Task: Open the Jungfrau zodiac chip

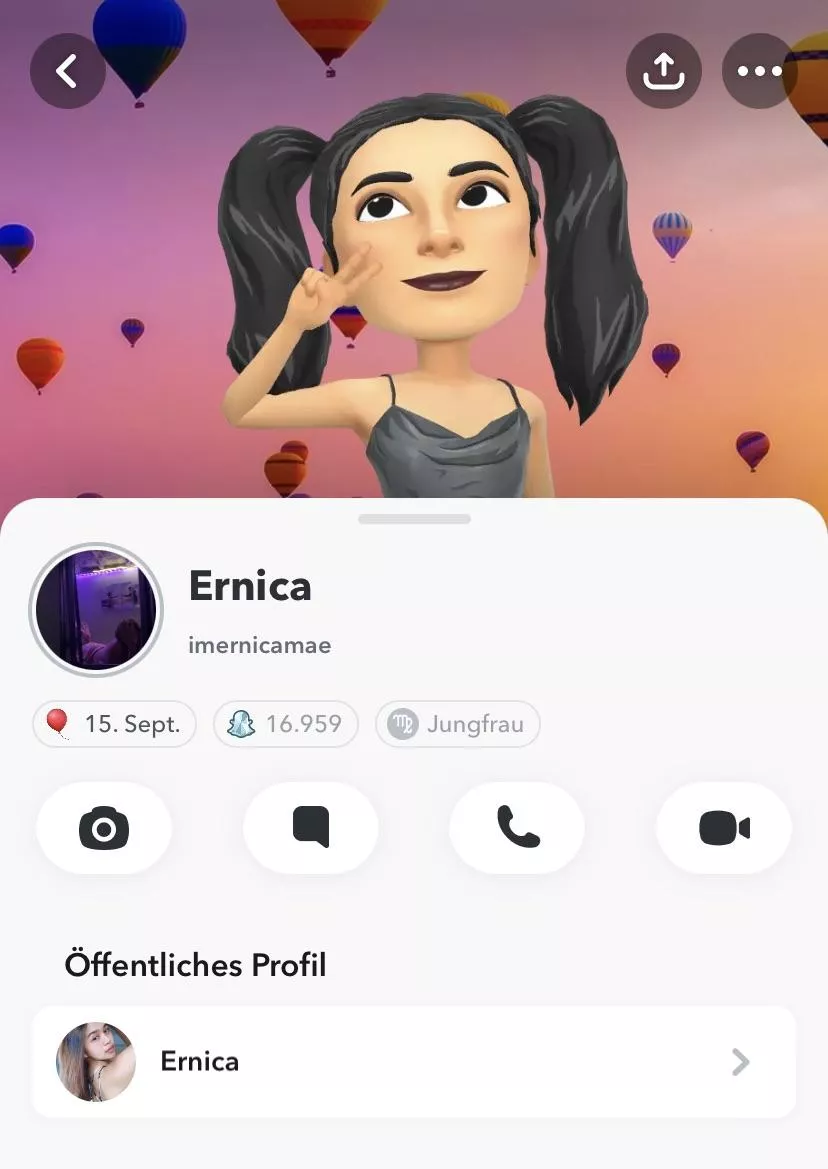Action: pos(457,724)
